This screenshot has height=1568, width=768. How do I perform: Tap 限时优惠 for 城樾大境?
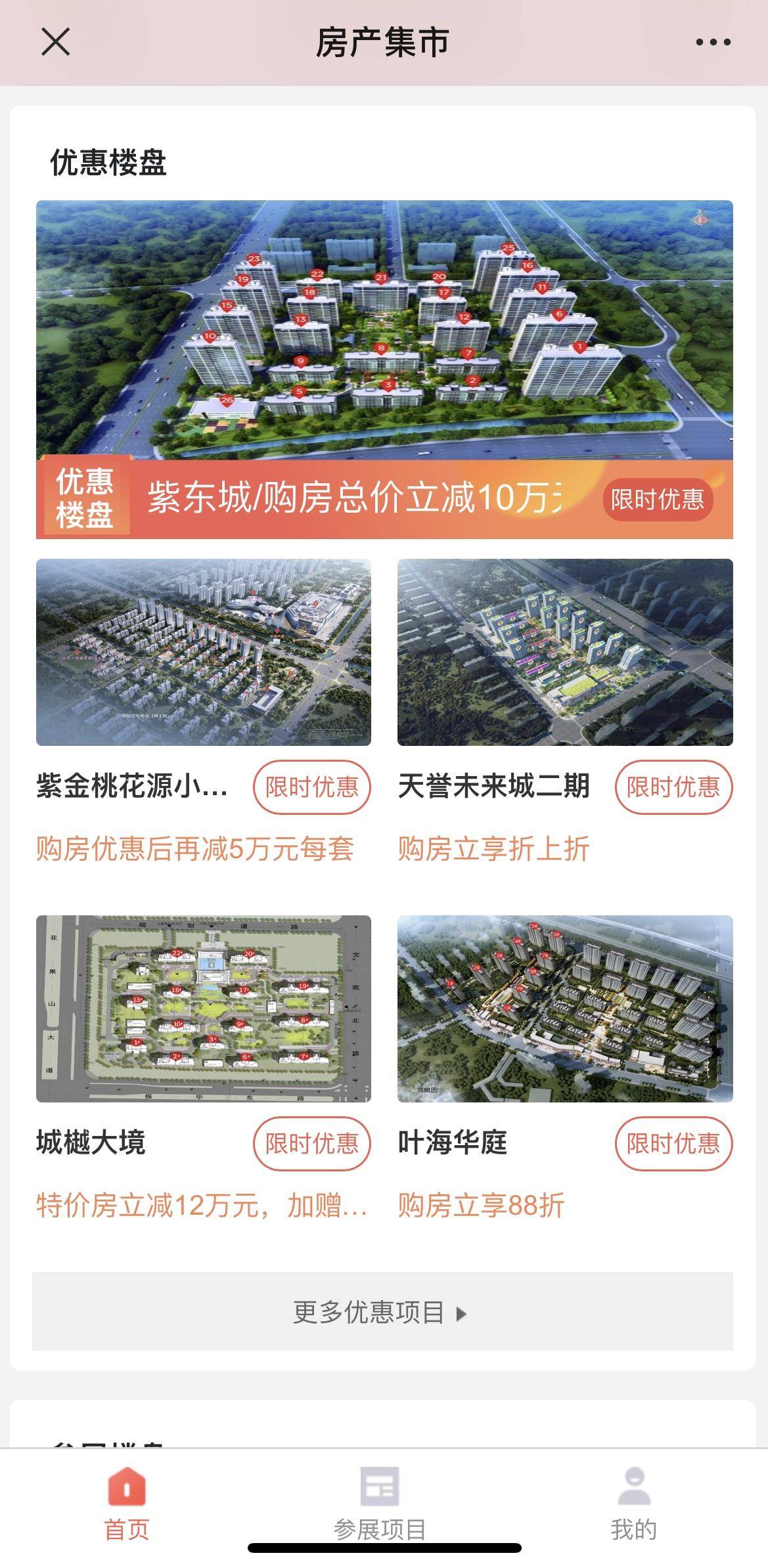(311, 1143)
